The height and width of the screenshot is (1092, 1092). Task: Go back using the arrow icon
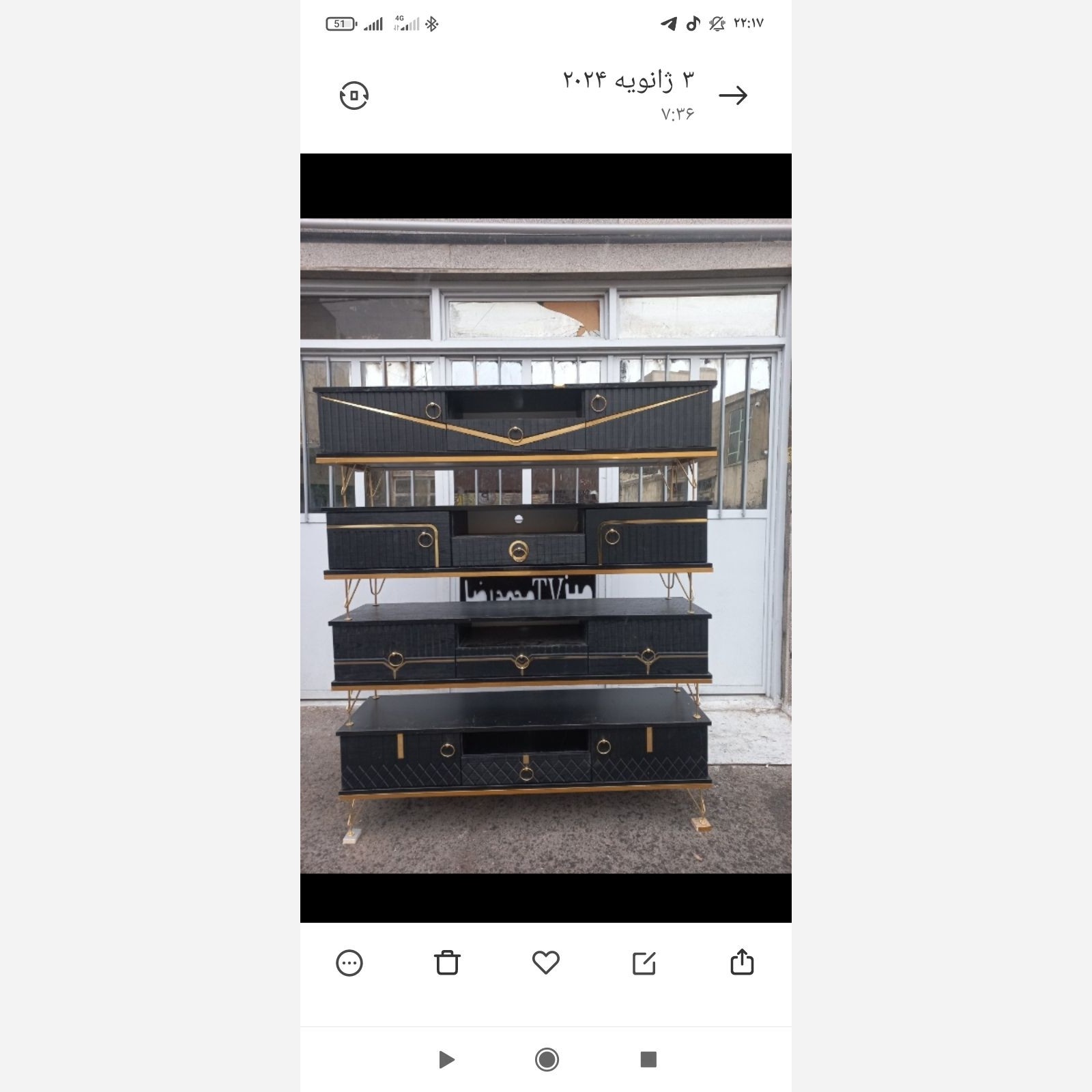point(733,95)
